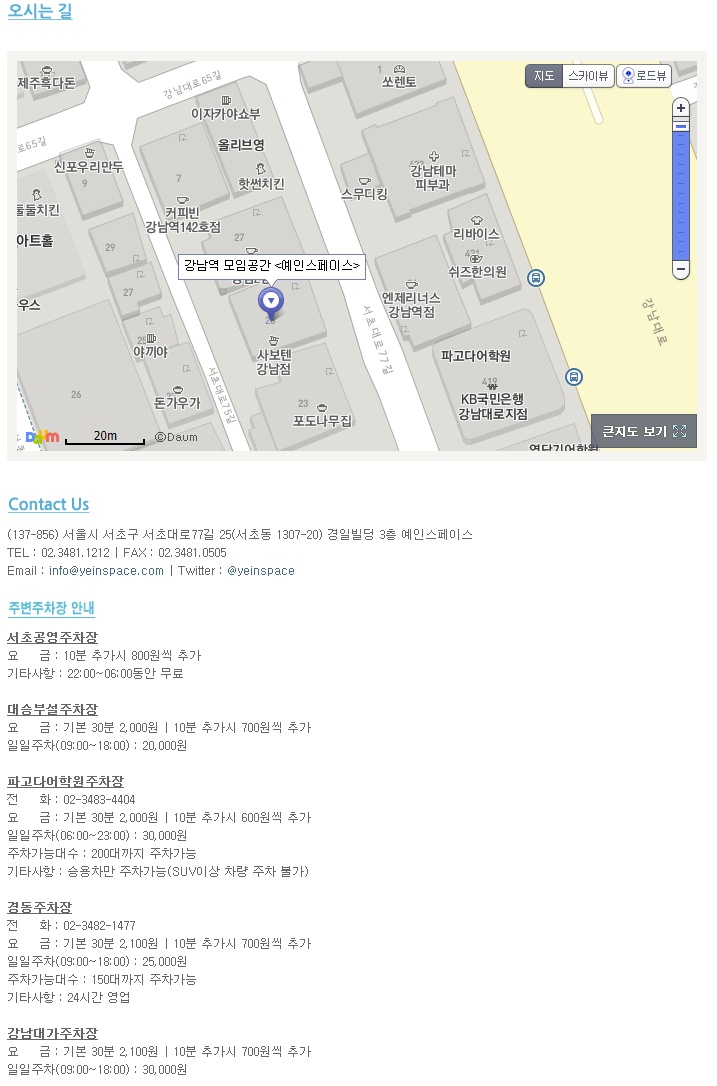The width and height of the screenshot is (717, 1086).
Task: Tap the blue location pin marker
Action: pyautogui.click(x=271, y=301)
